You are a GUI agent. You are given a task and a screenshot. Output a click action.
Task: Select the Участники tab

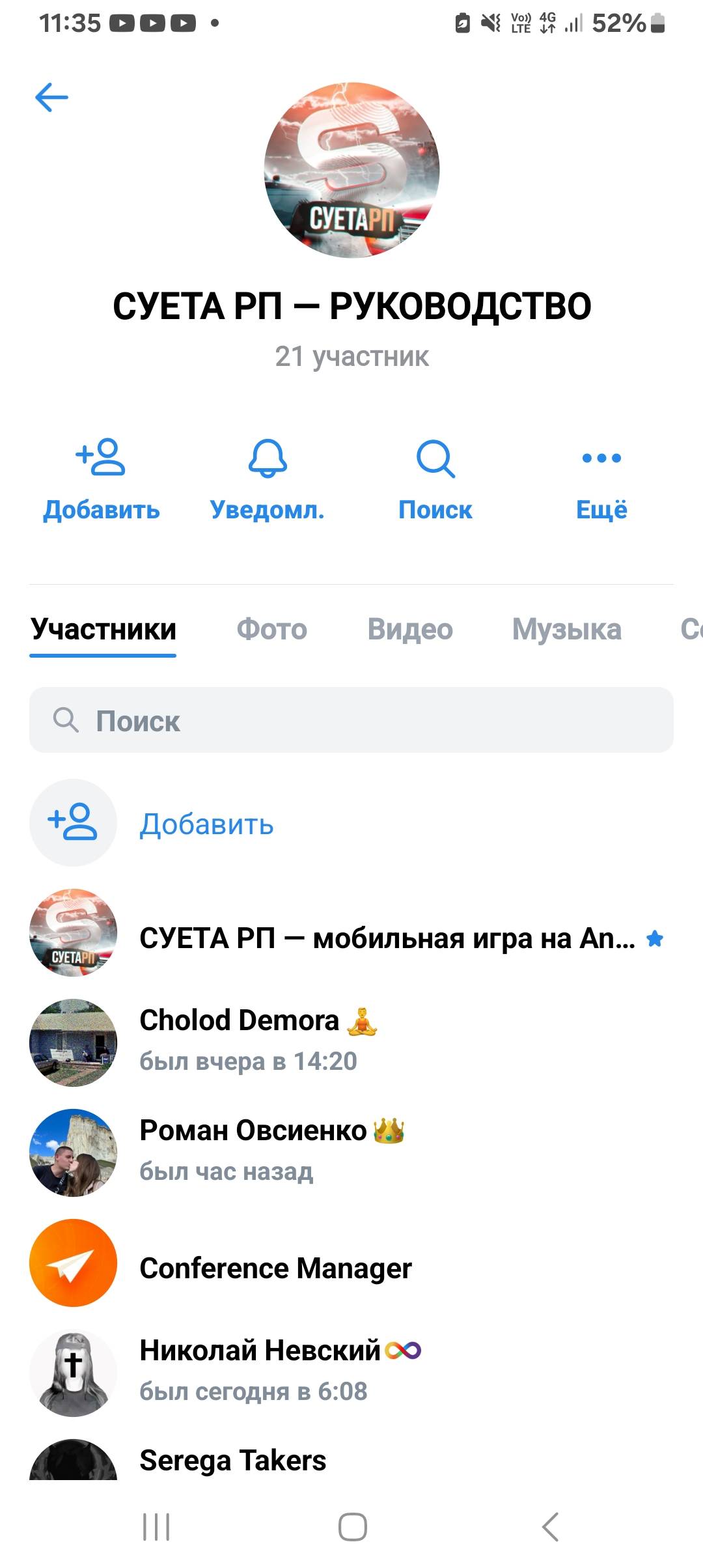pos(103,630)
